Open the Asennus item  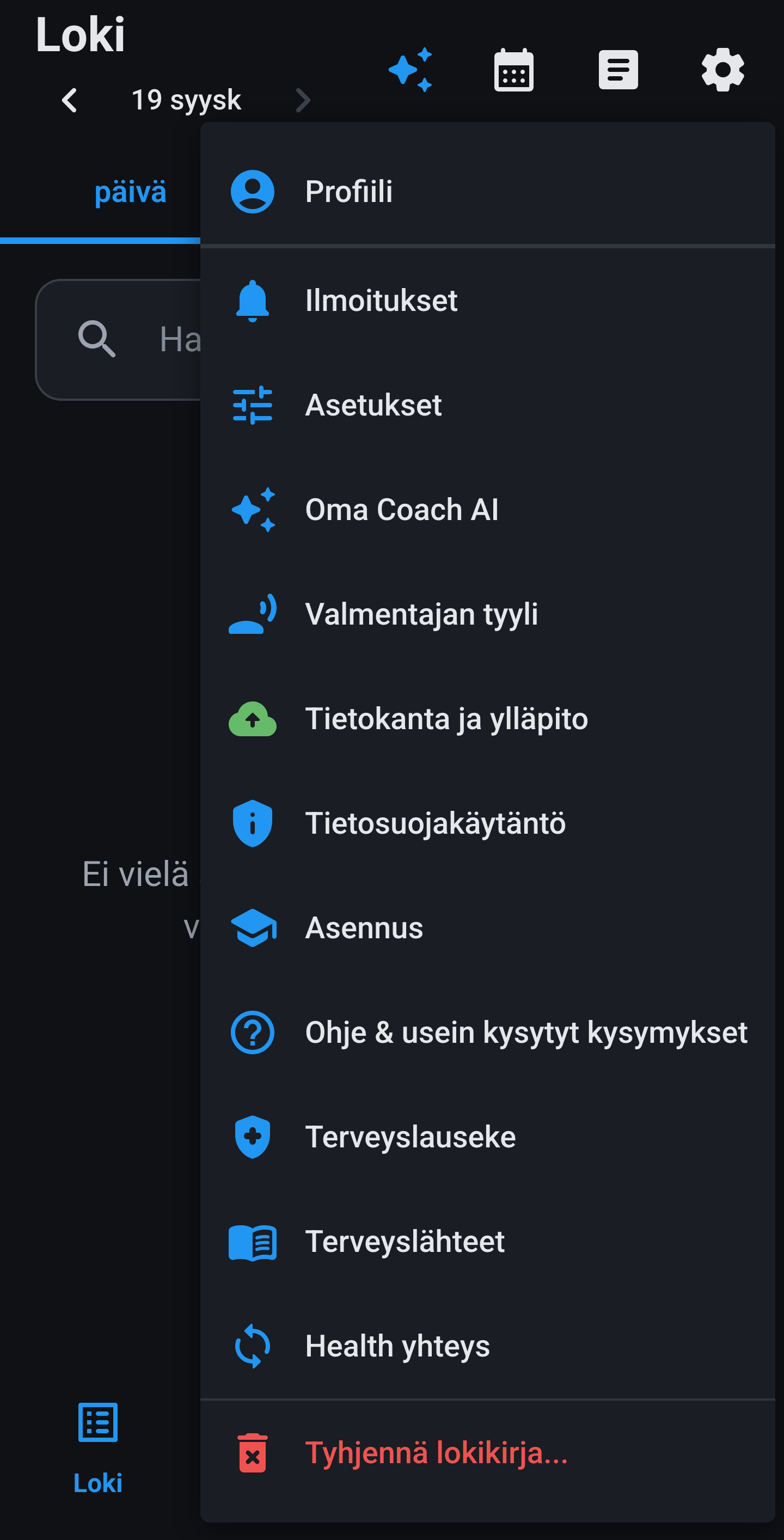point(488,928)
